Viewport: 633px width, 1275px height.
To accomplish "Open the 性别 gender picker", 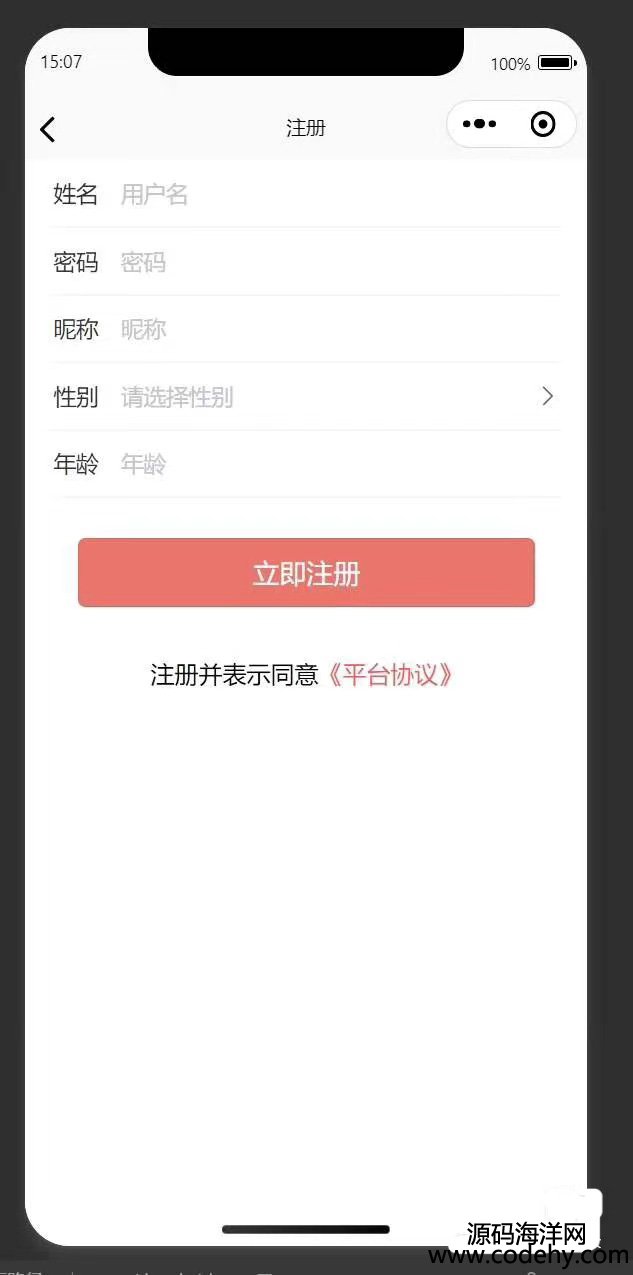I will point(330,397).
